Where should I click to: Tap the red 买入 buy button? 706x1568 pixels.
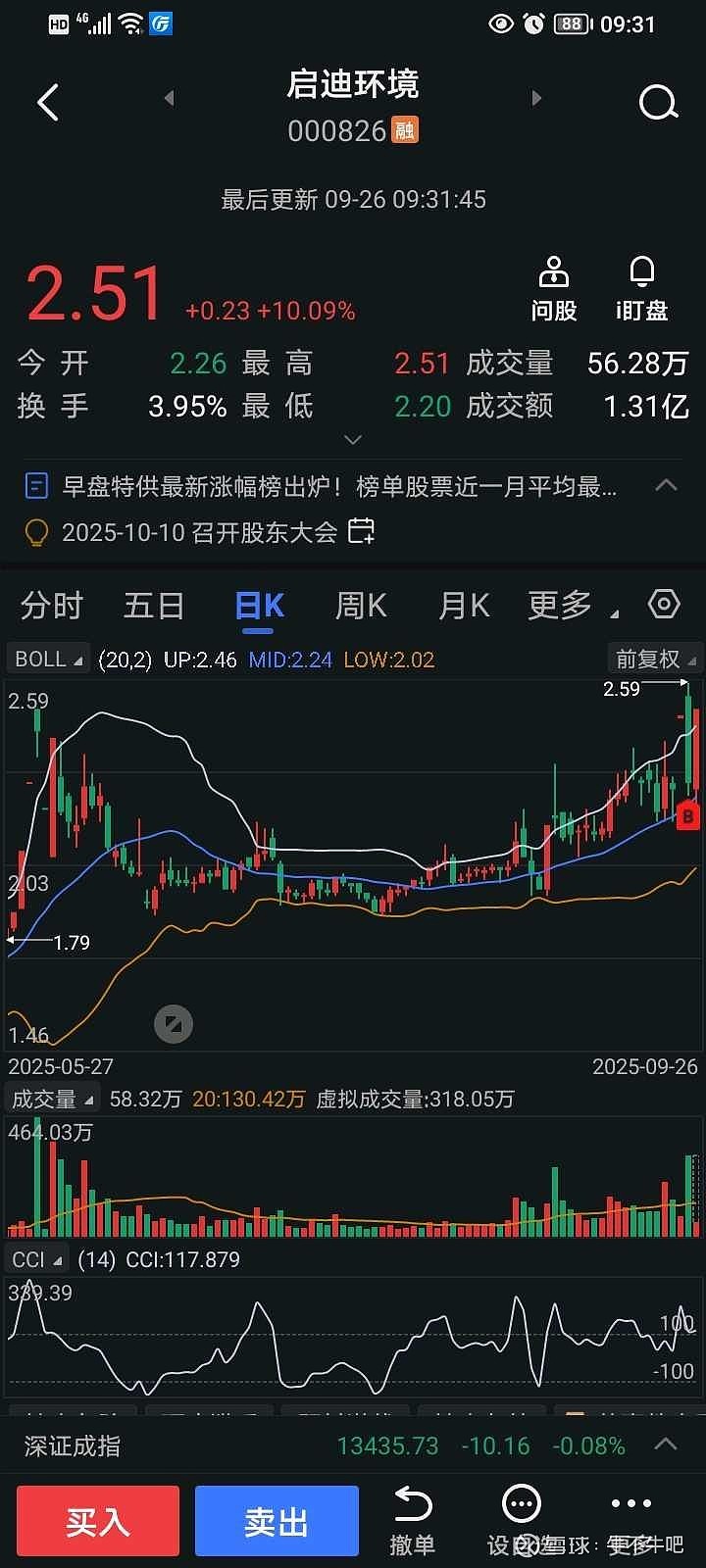coord(98,1521)
